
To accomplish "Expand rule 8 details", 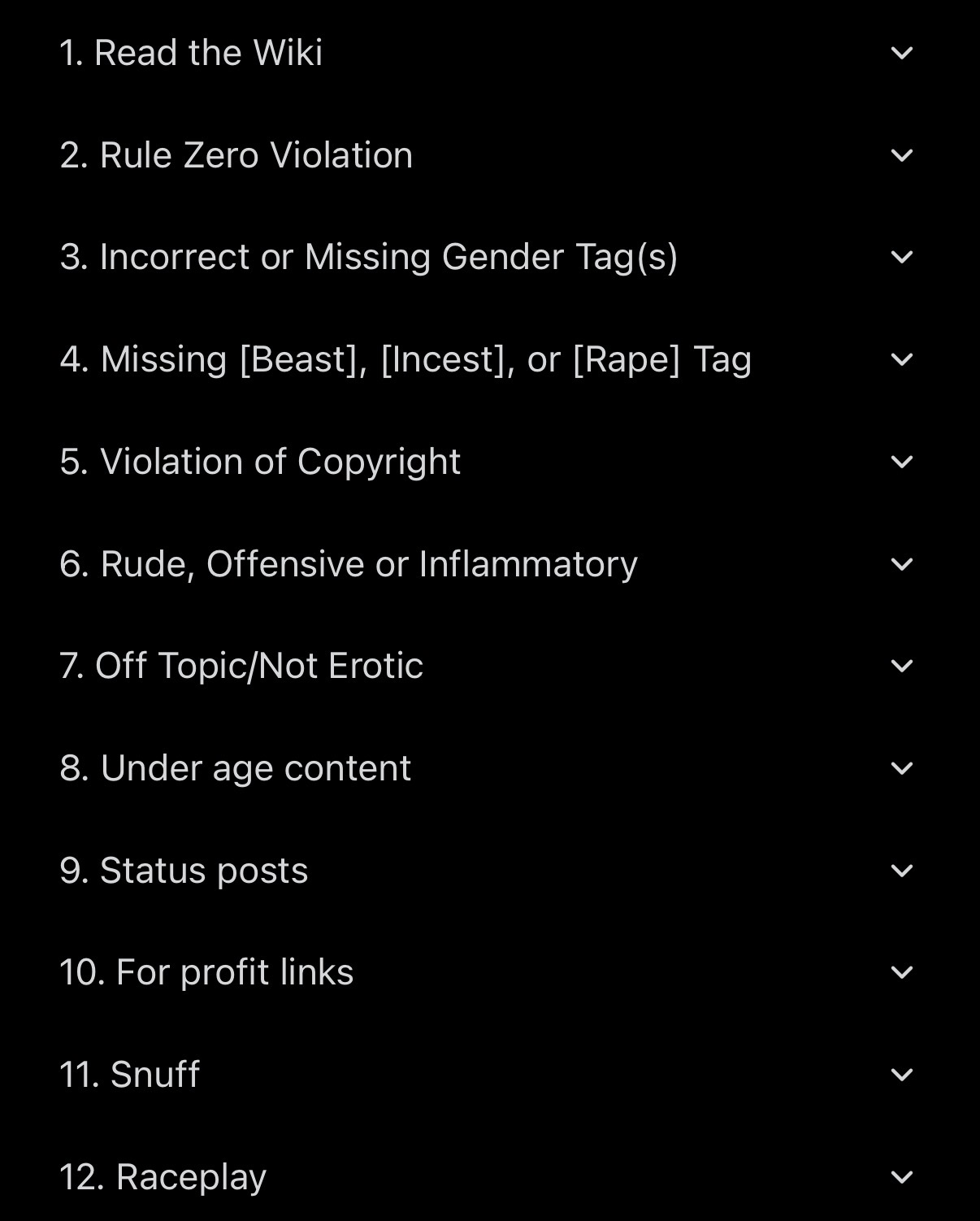I will [x=901, y=769].
